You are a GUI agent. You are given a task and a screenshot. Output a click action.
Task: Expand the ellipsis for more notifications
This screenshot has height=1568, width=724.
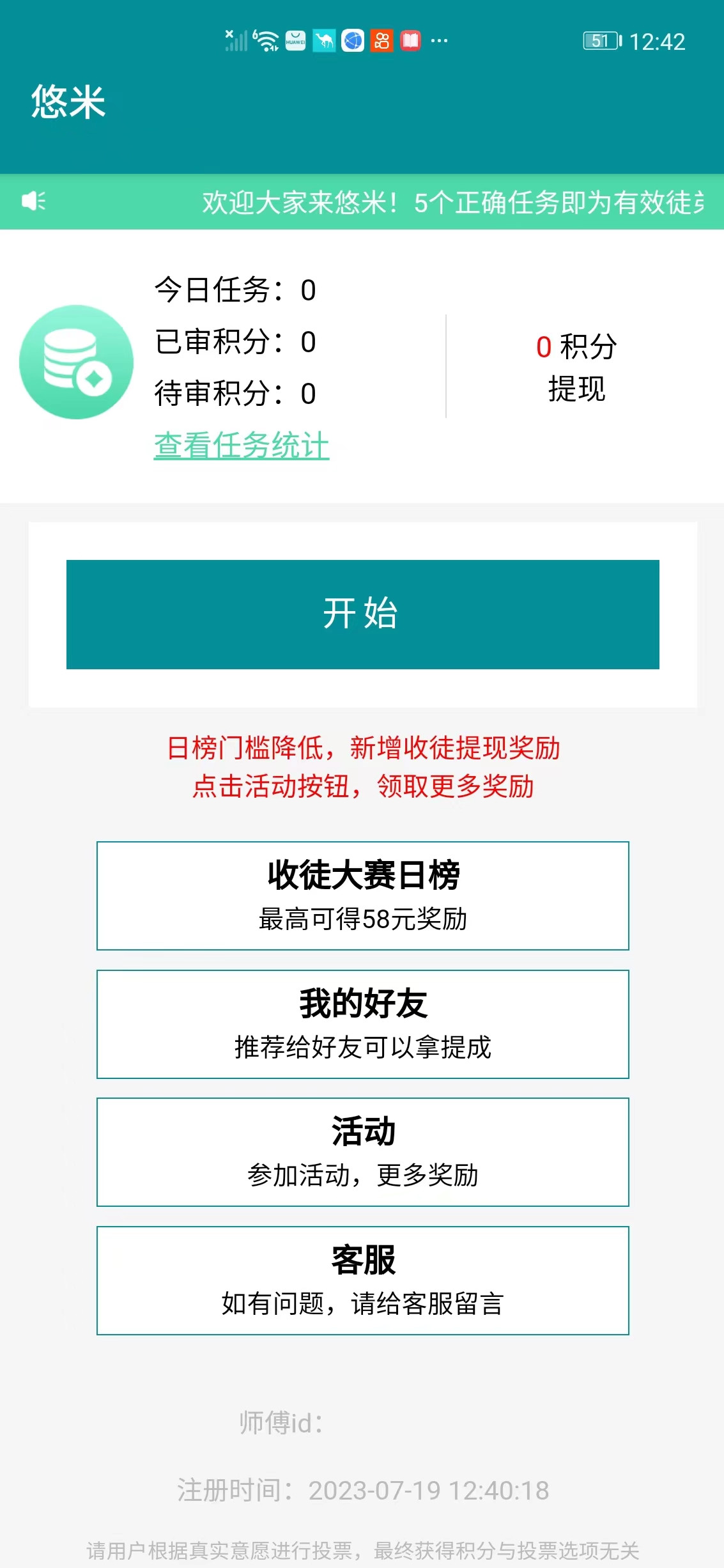coord(437,41)
